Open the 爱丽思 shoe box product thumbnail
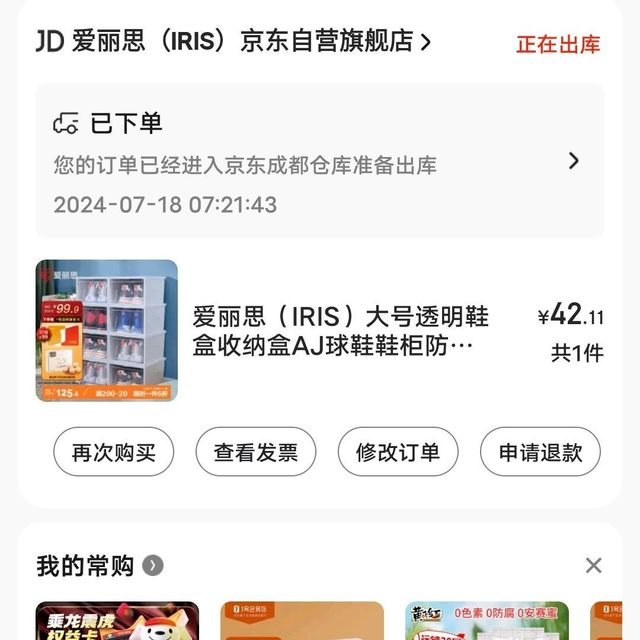This screenshot has width=640, height=640. pyautogui.click(x=107, y=331)
